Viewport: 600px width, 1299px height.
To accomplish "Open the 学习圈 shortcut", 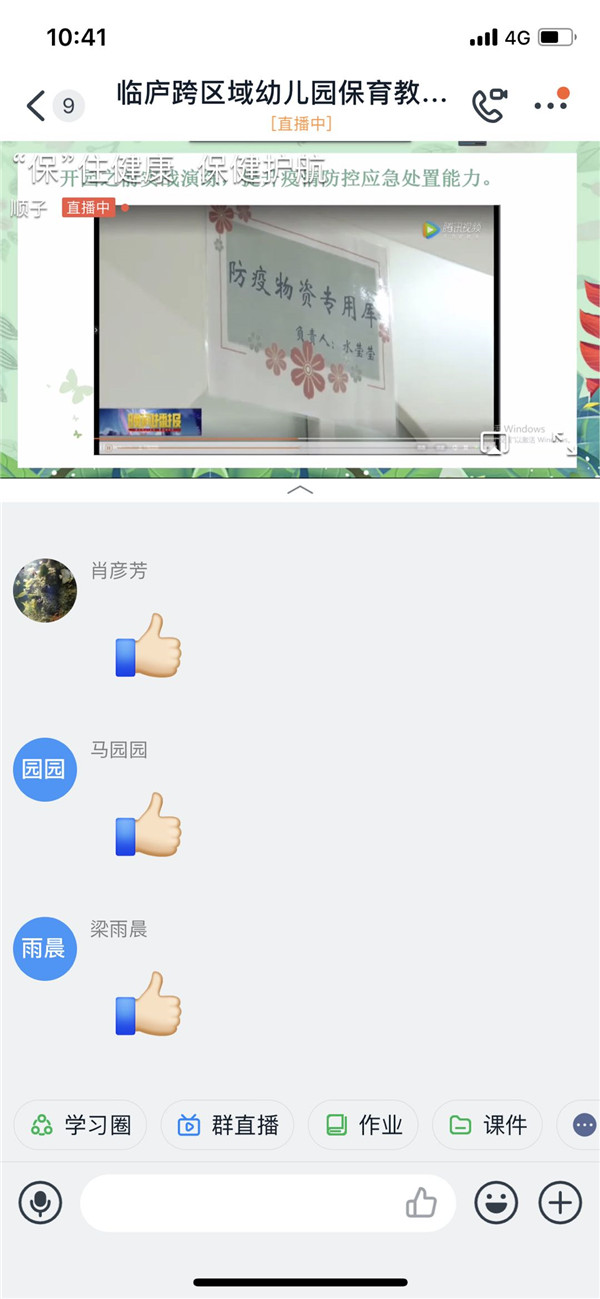I will 81,1125.
